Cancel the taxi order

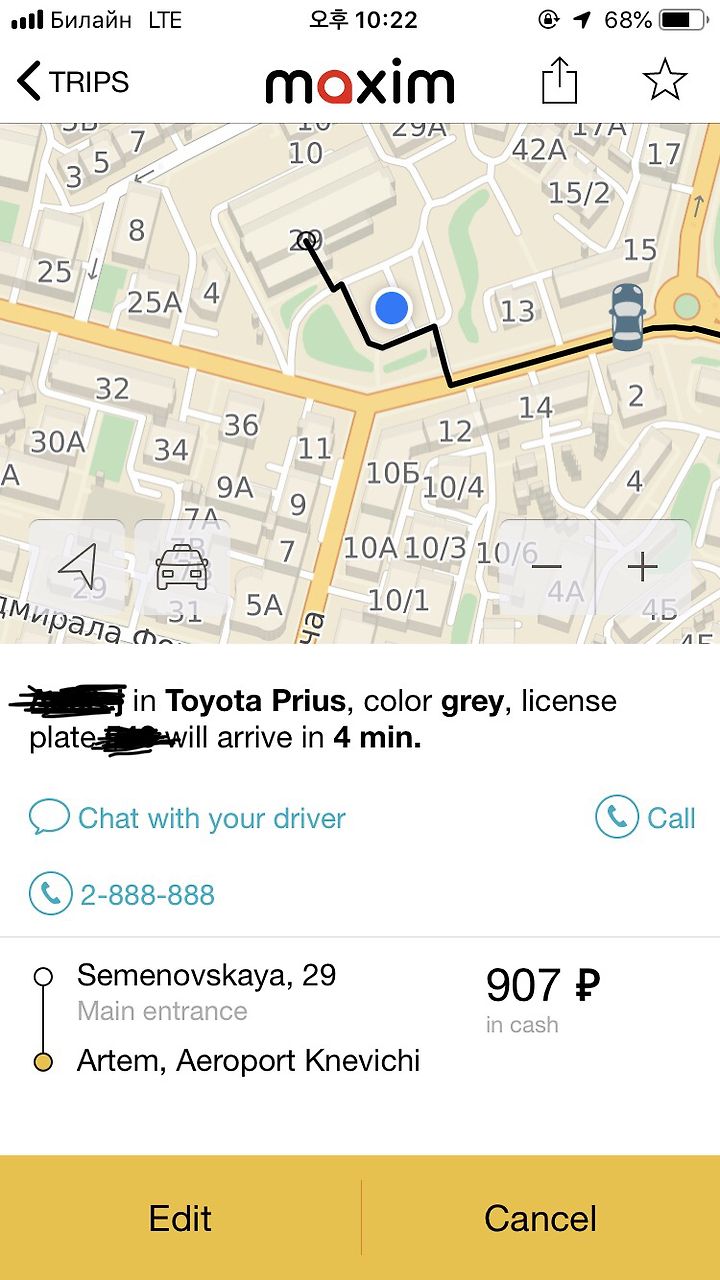[x=541, y=1218]
